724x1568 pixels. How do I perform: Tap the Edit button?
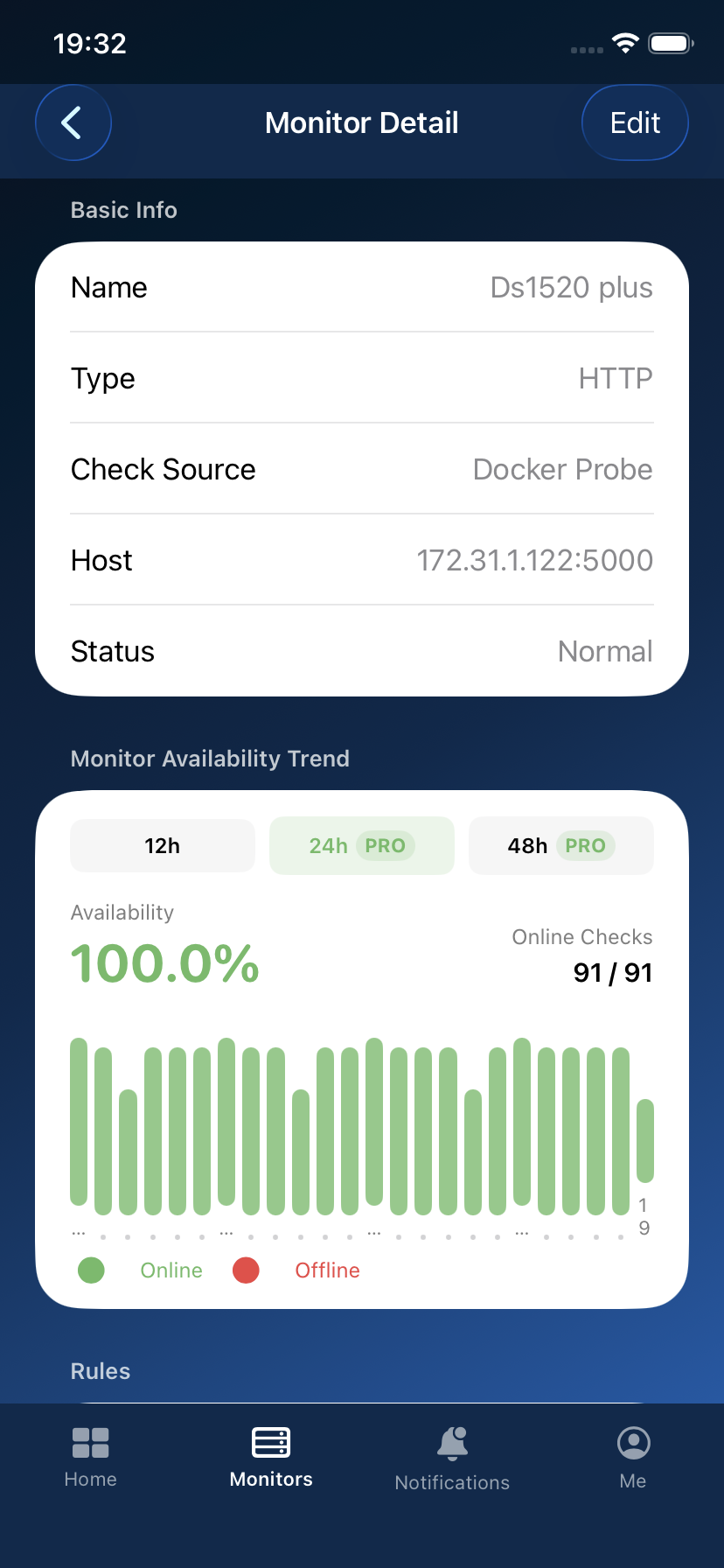click(635, 122)
